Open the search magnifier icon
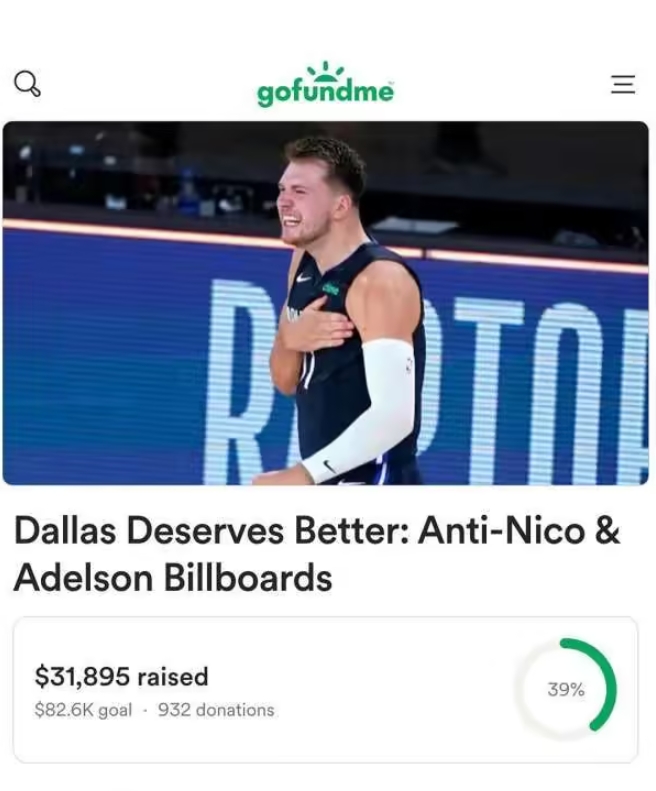This screenshot has width=656, height=791. [x=27, y=84]
